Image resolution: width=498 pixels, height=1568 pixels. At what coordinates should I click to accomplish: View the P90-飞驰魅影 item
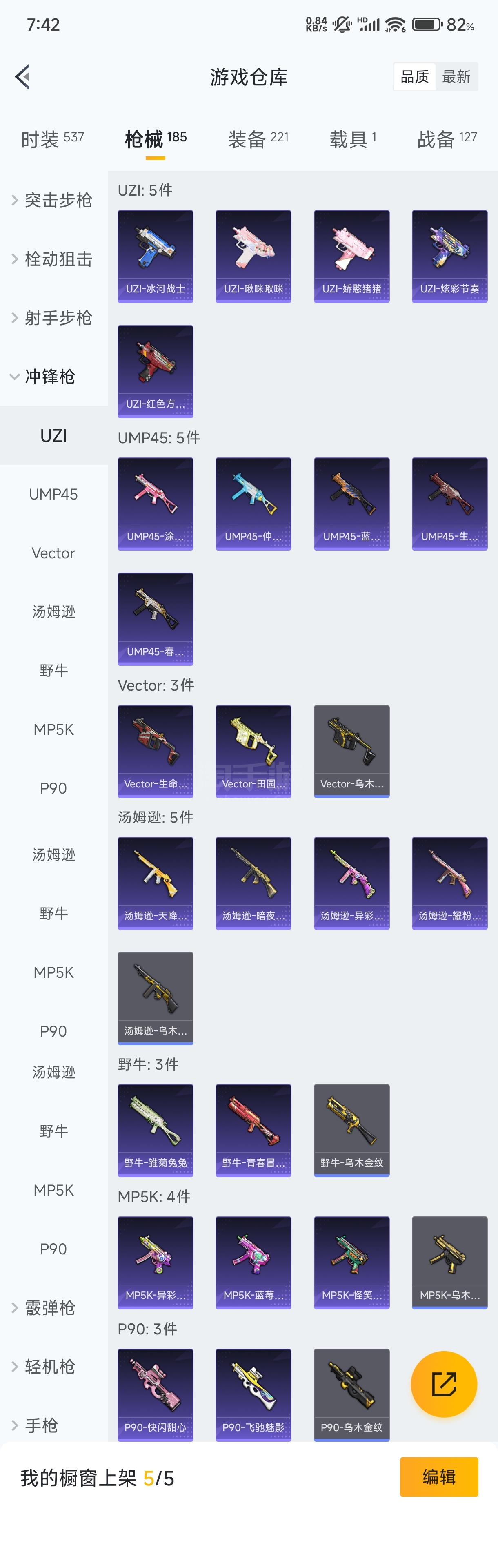click(253, 1394)
